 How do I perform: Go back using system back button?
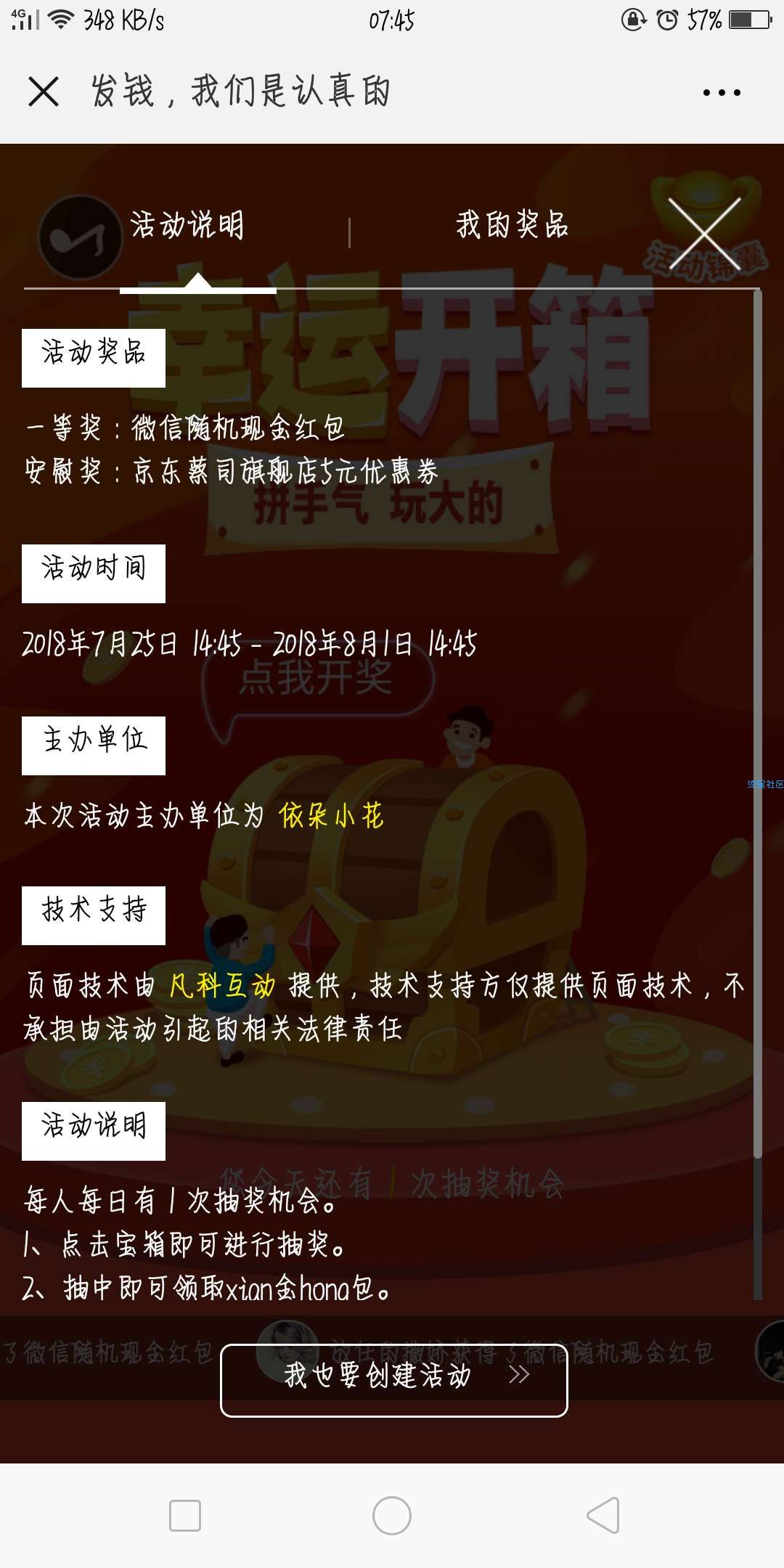pos(603,1516)
